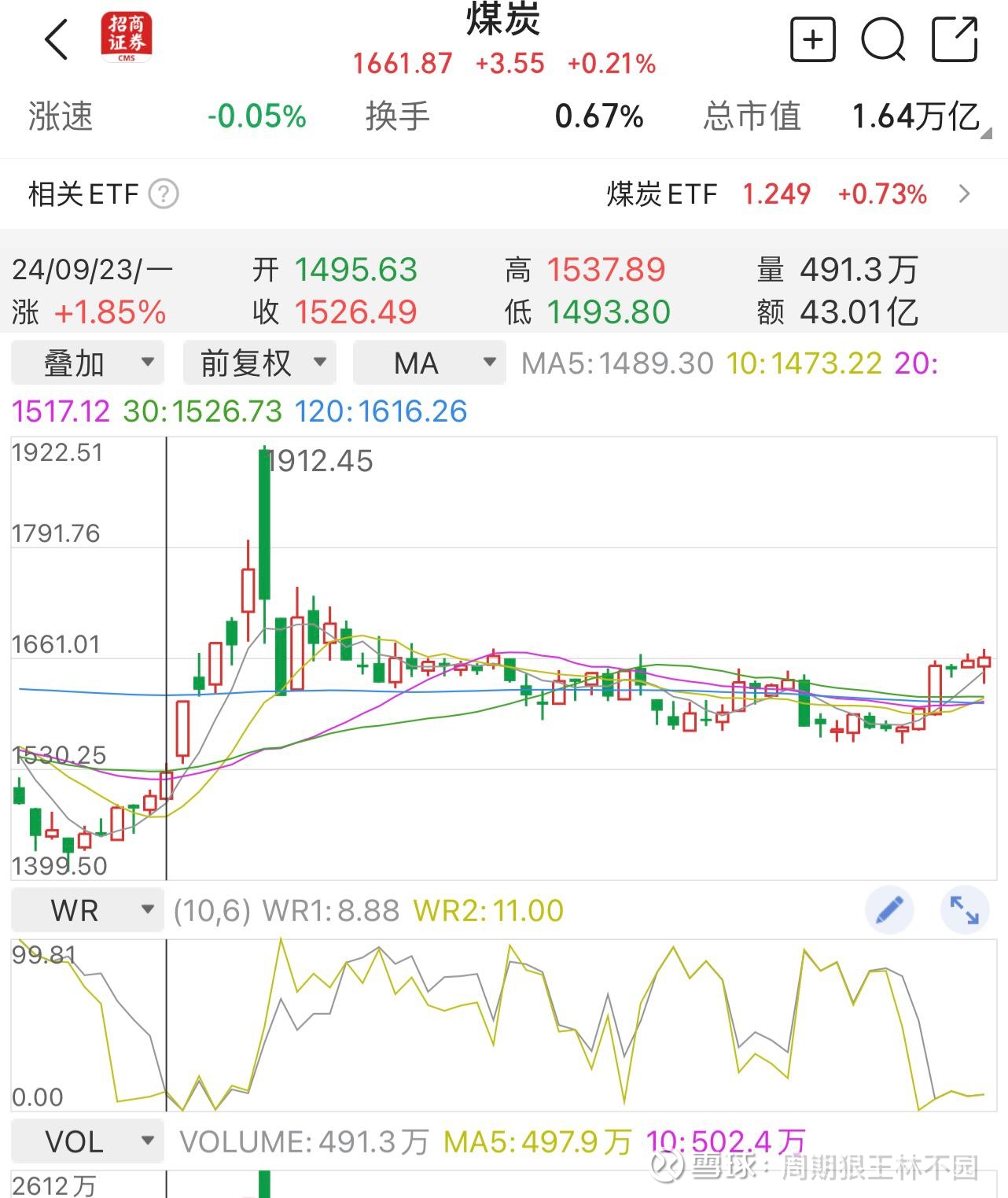
Task: Switch price adjustment using 前复权 control
Action: pyautogui.click(x=258, y=363)
